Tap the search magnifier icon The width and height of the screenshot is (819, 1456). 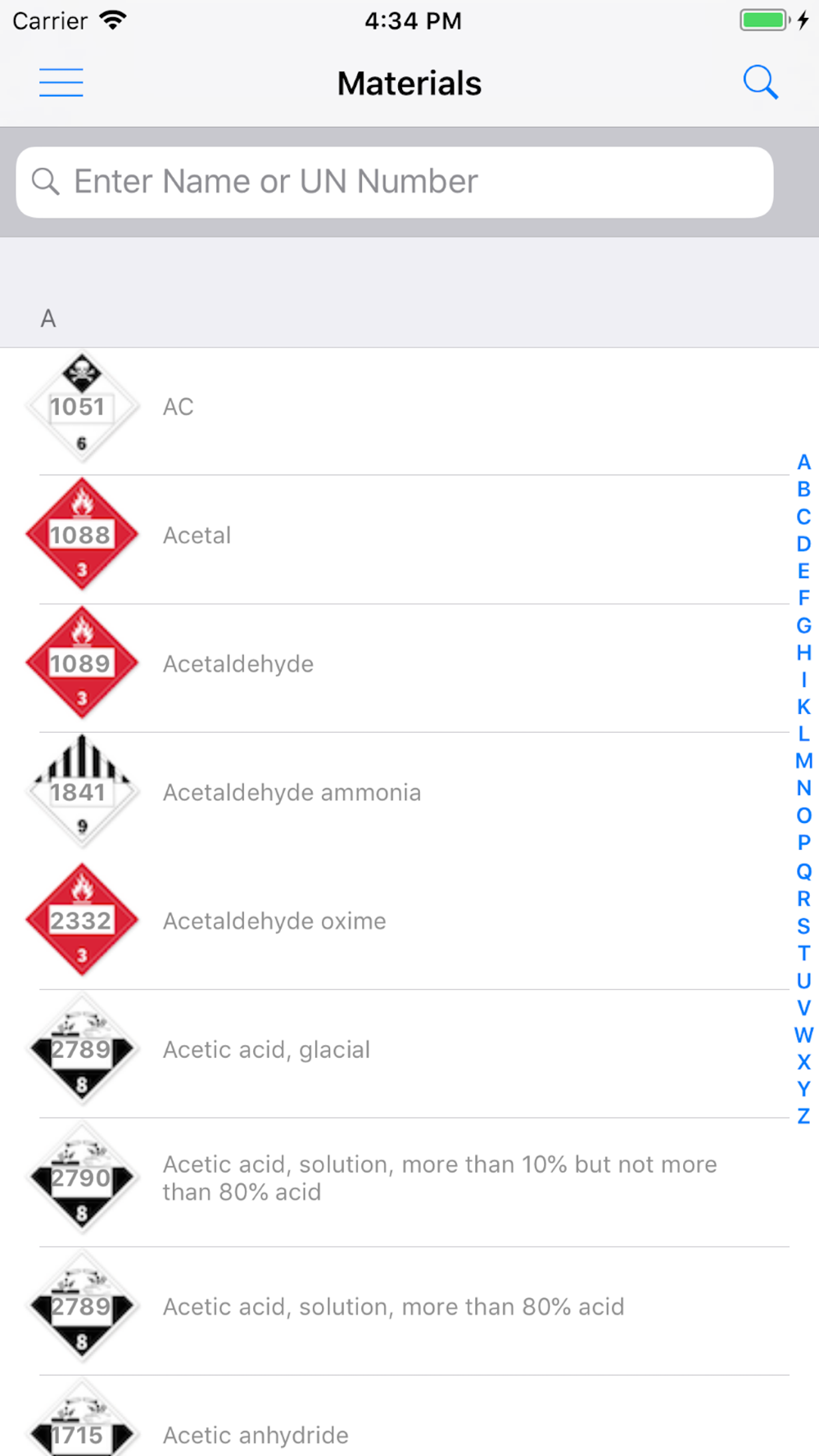point(760,83)
